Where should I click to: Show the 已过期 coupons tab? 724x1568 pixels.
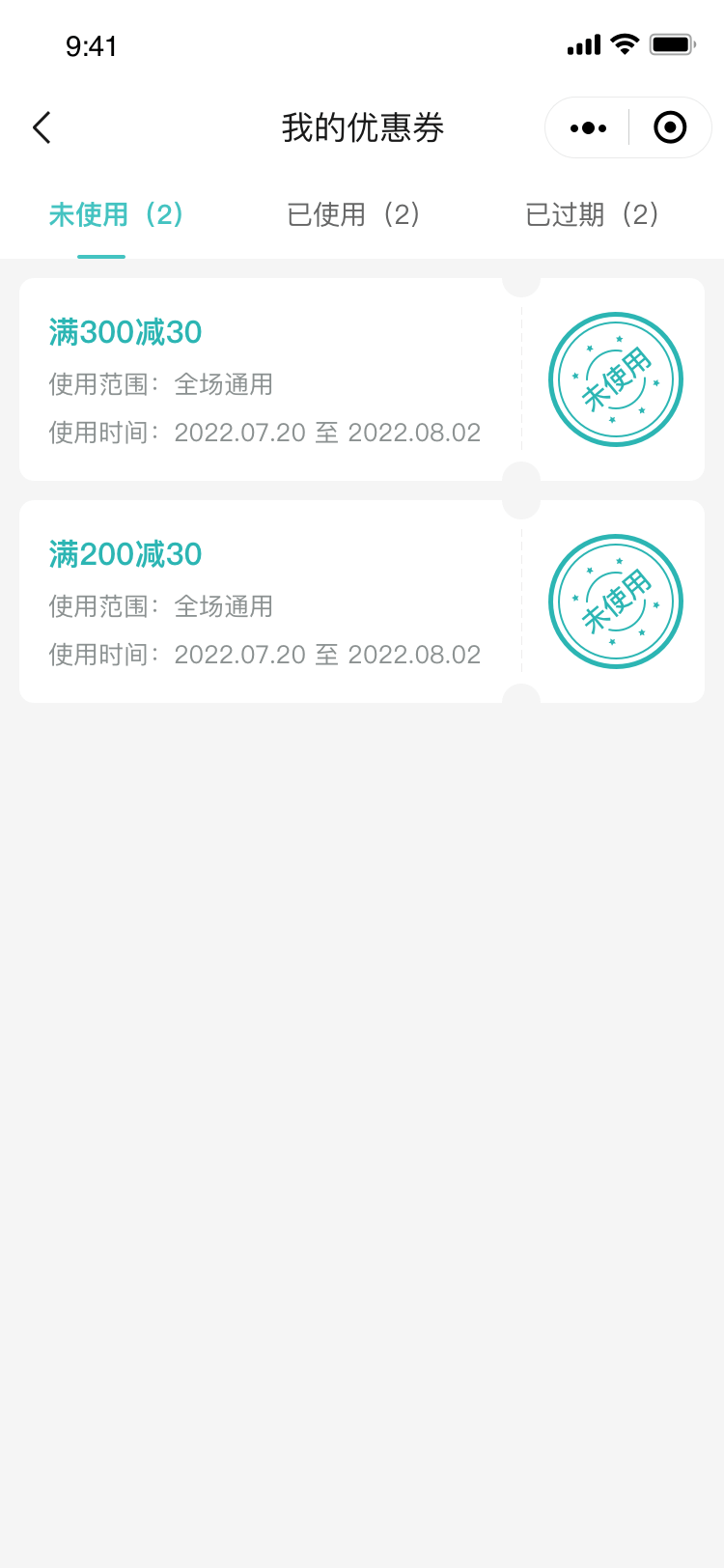coord(593,214)
